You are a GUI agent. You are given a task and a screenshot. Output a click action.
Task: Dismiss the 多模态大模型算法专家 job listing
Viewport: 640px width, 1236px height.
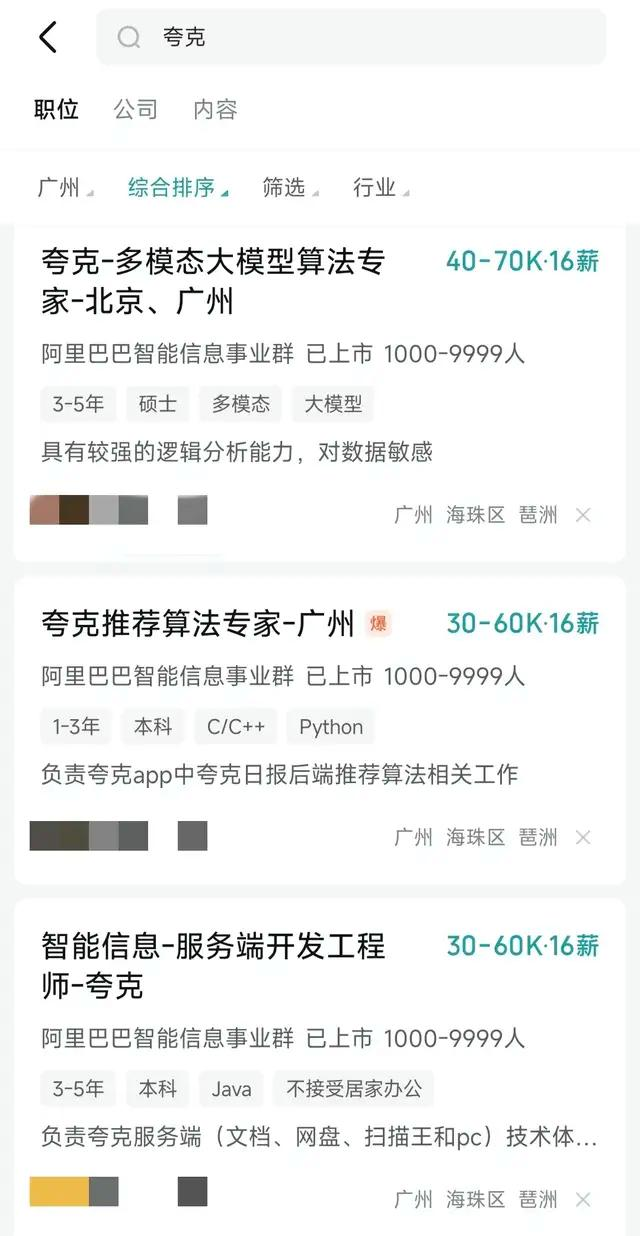[583, 515]
